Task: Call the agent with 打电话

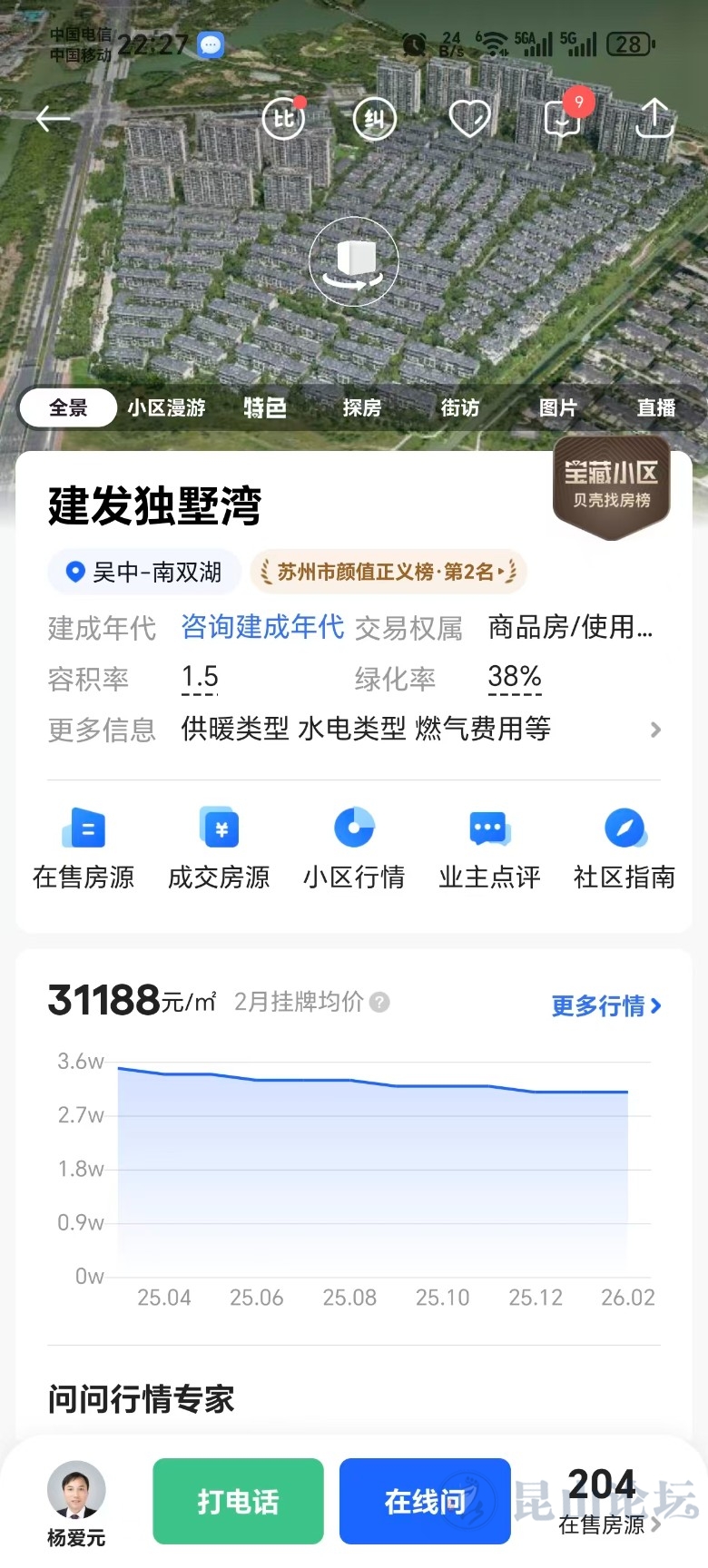Action: pos(238,1501)
